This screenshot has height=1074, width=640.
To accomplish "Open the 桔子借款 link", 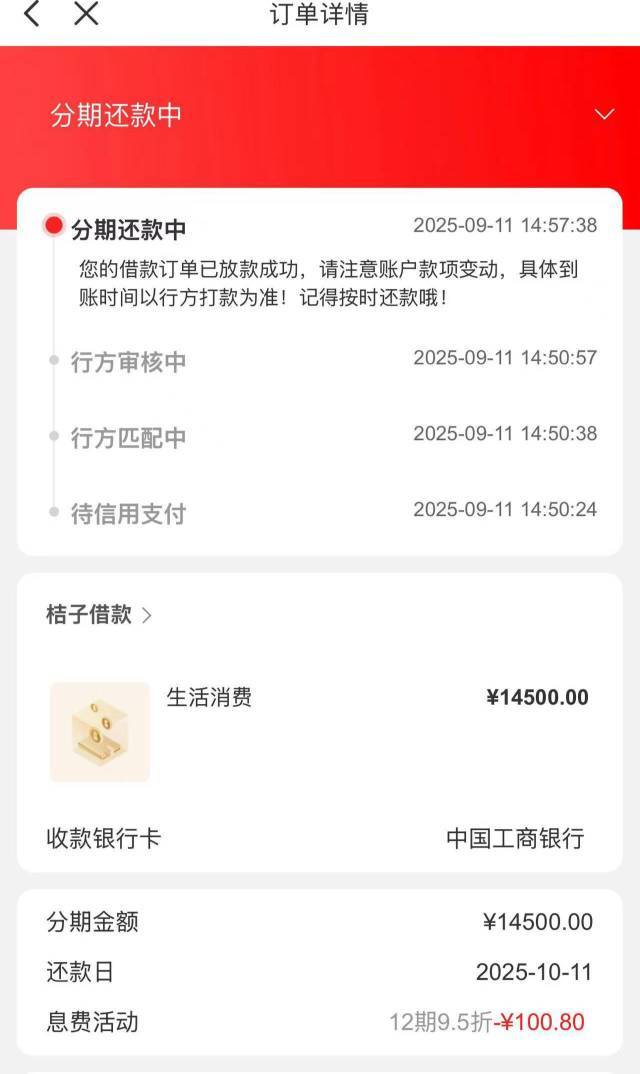I will (99, 615).
